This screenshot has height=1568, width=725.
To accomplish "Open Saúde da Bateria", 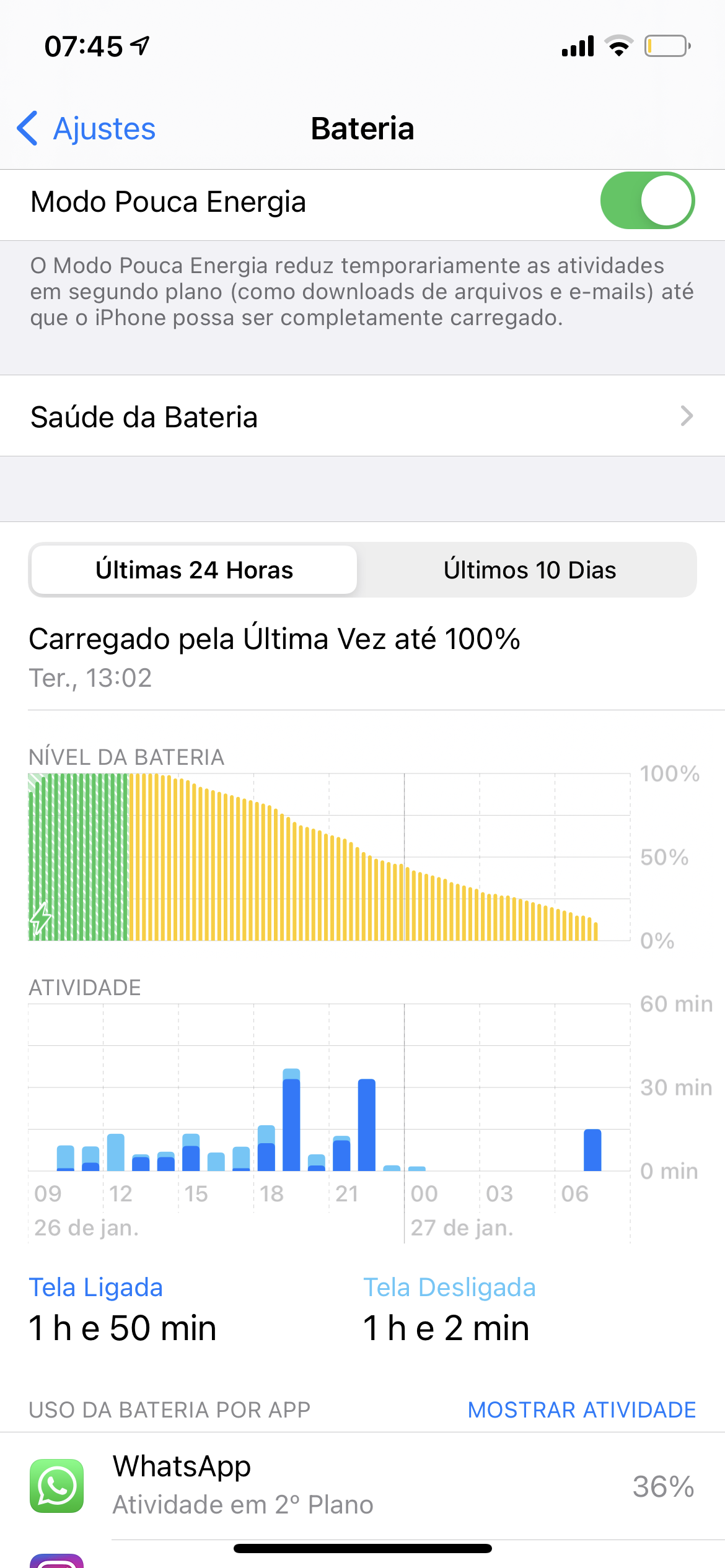I will (x=362, y=416).
